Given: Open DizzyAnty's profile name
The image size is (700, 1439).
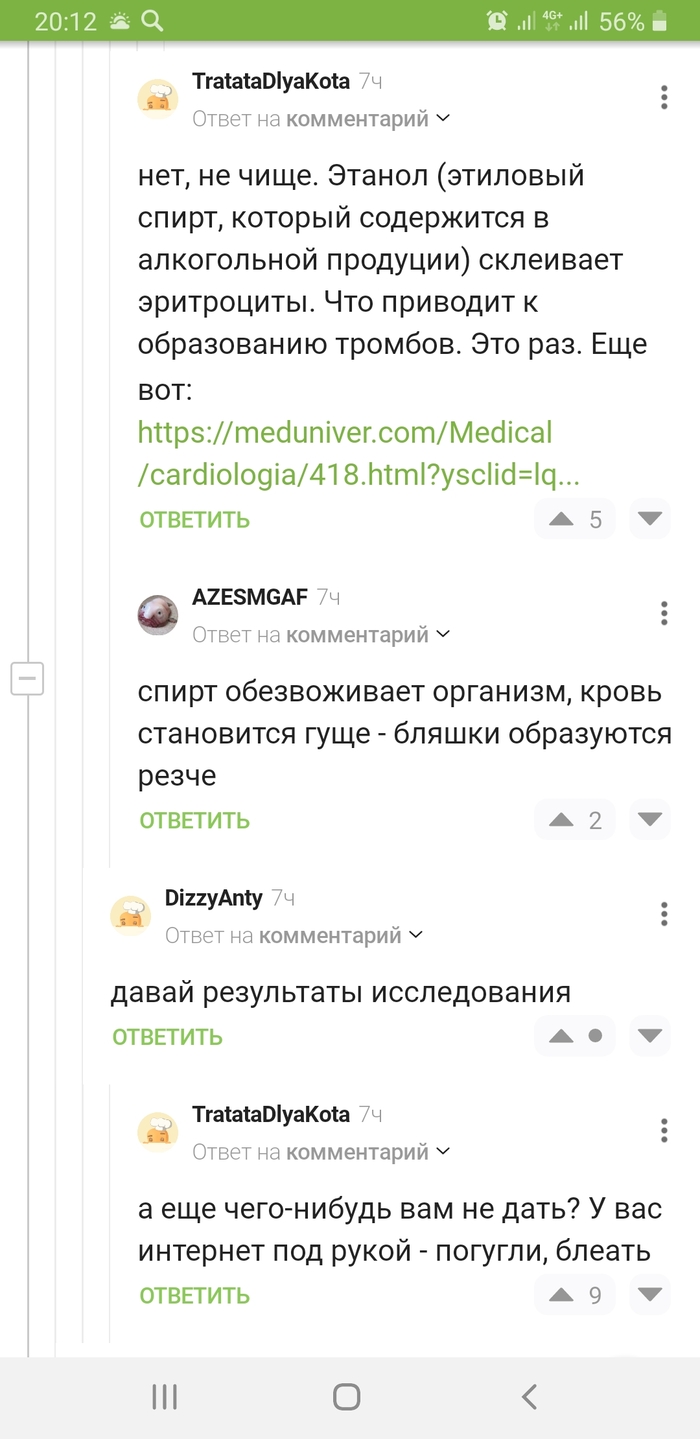Looking at the screenshot, I should point(213,898).
